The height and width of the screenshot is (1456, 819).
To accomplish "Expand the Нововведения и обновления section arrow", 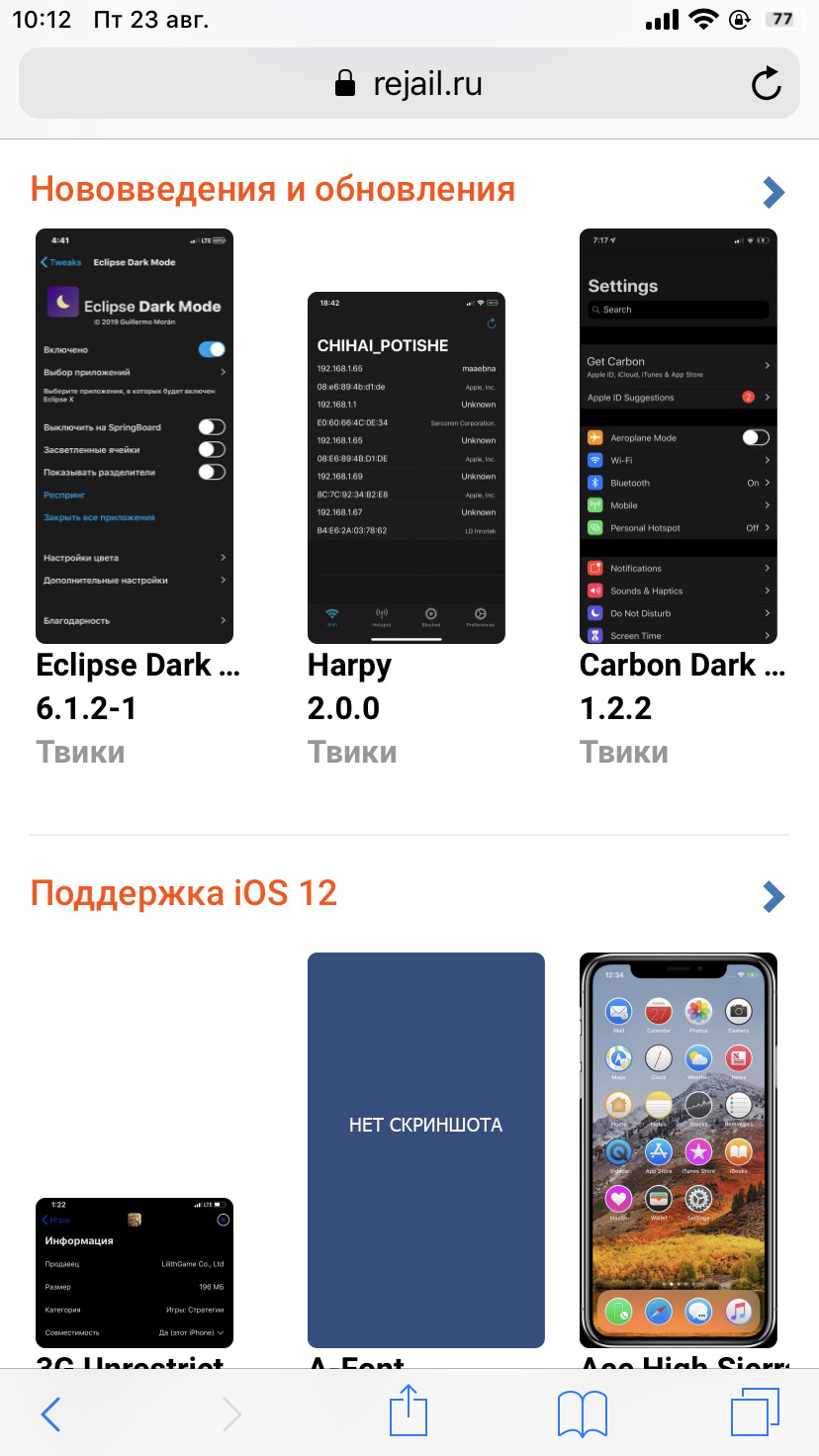I will coord(774,192).
